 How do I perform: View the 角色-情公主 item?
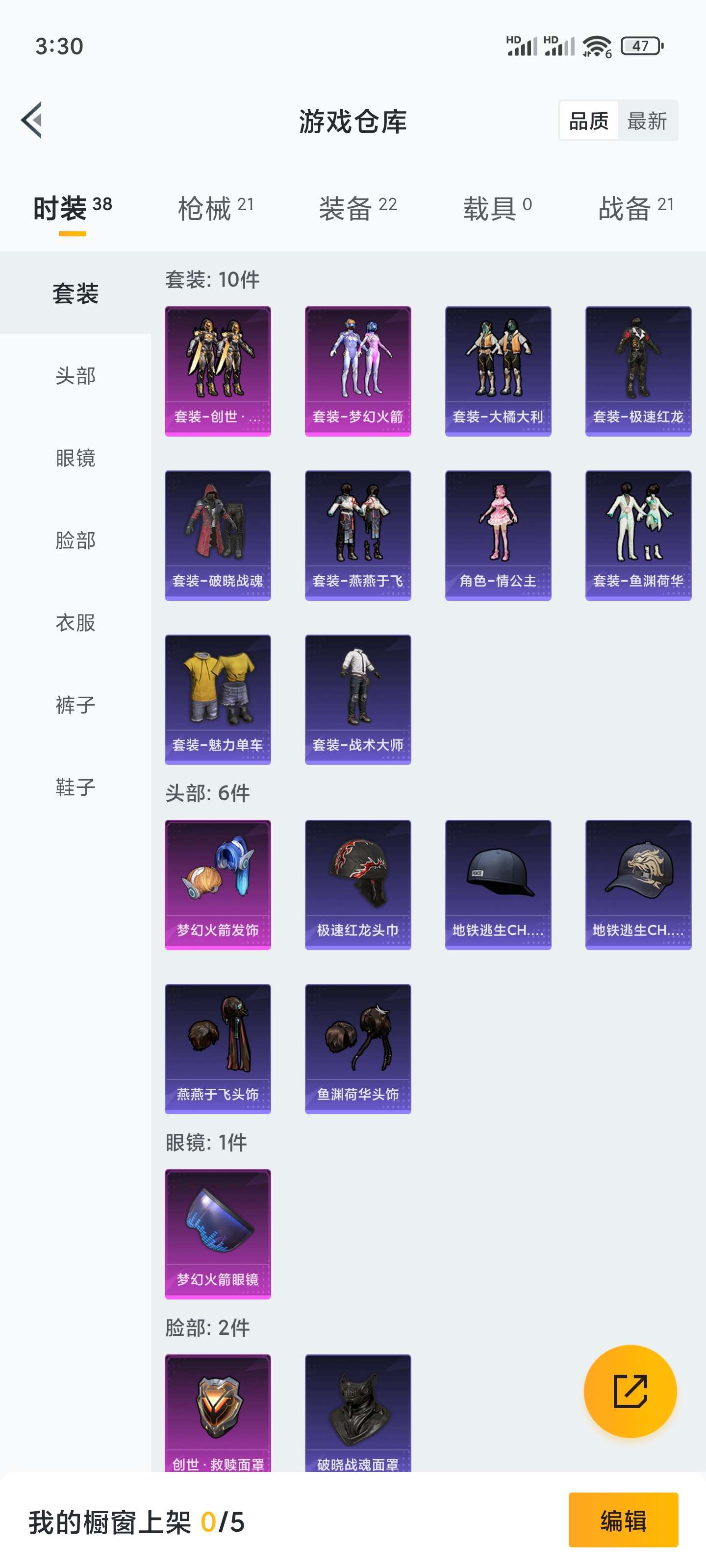pyautogui.click(x=498, y=535)
